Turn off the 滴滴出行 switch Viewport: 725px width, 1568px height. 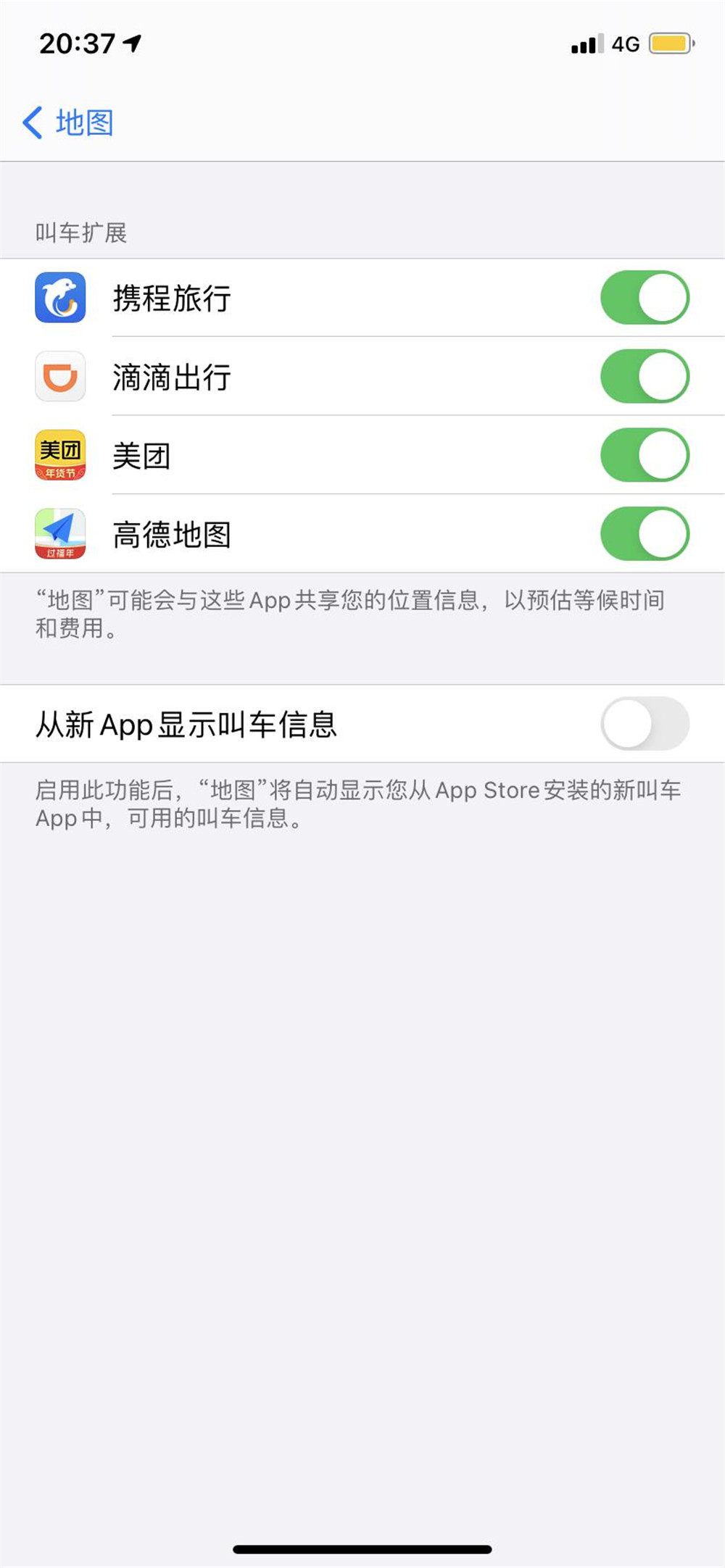pos(644,377)
